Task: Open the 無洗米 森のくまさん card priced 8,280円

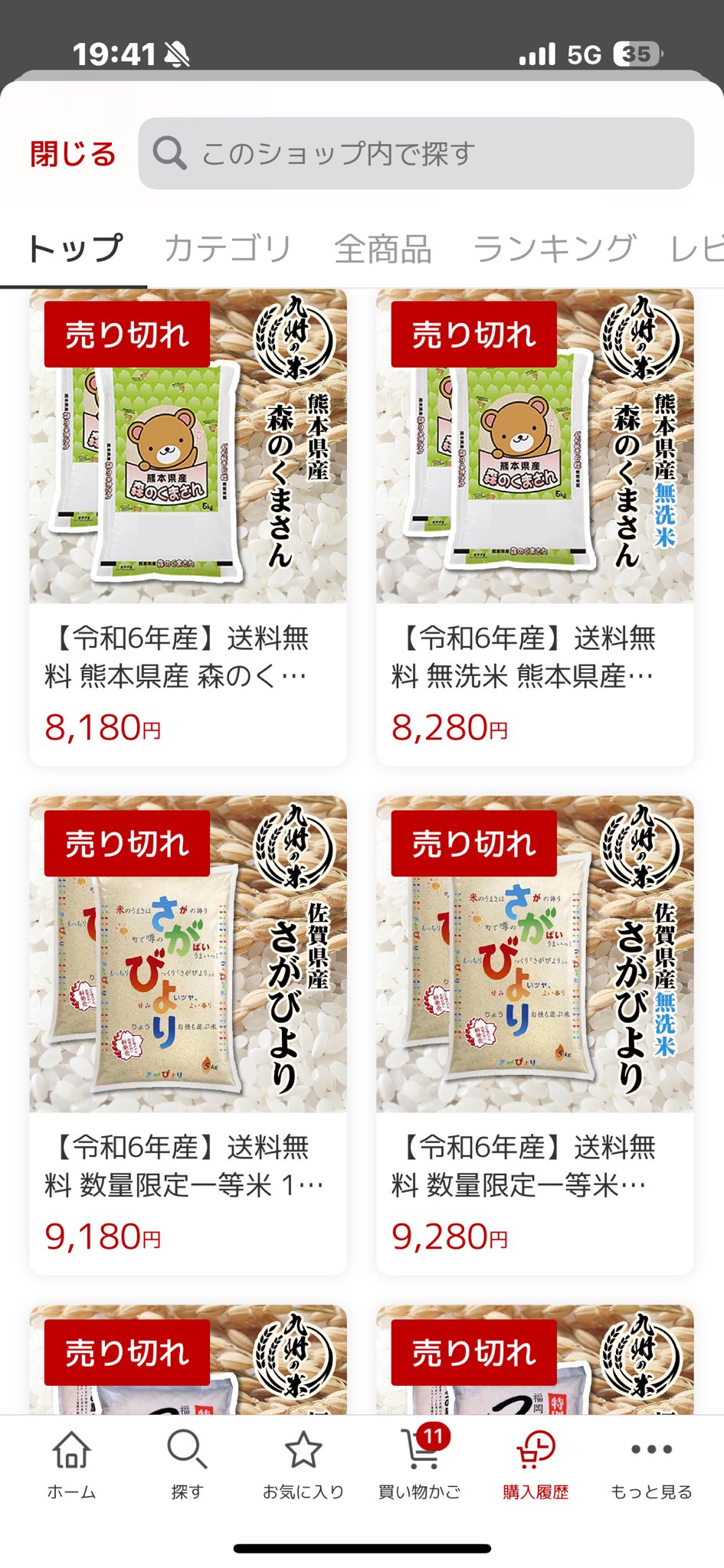Action: [x=535, y=527]
